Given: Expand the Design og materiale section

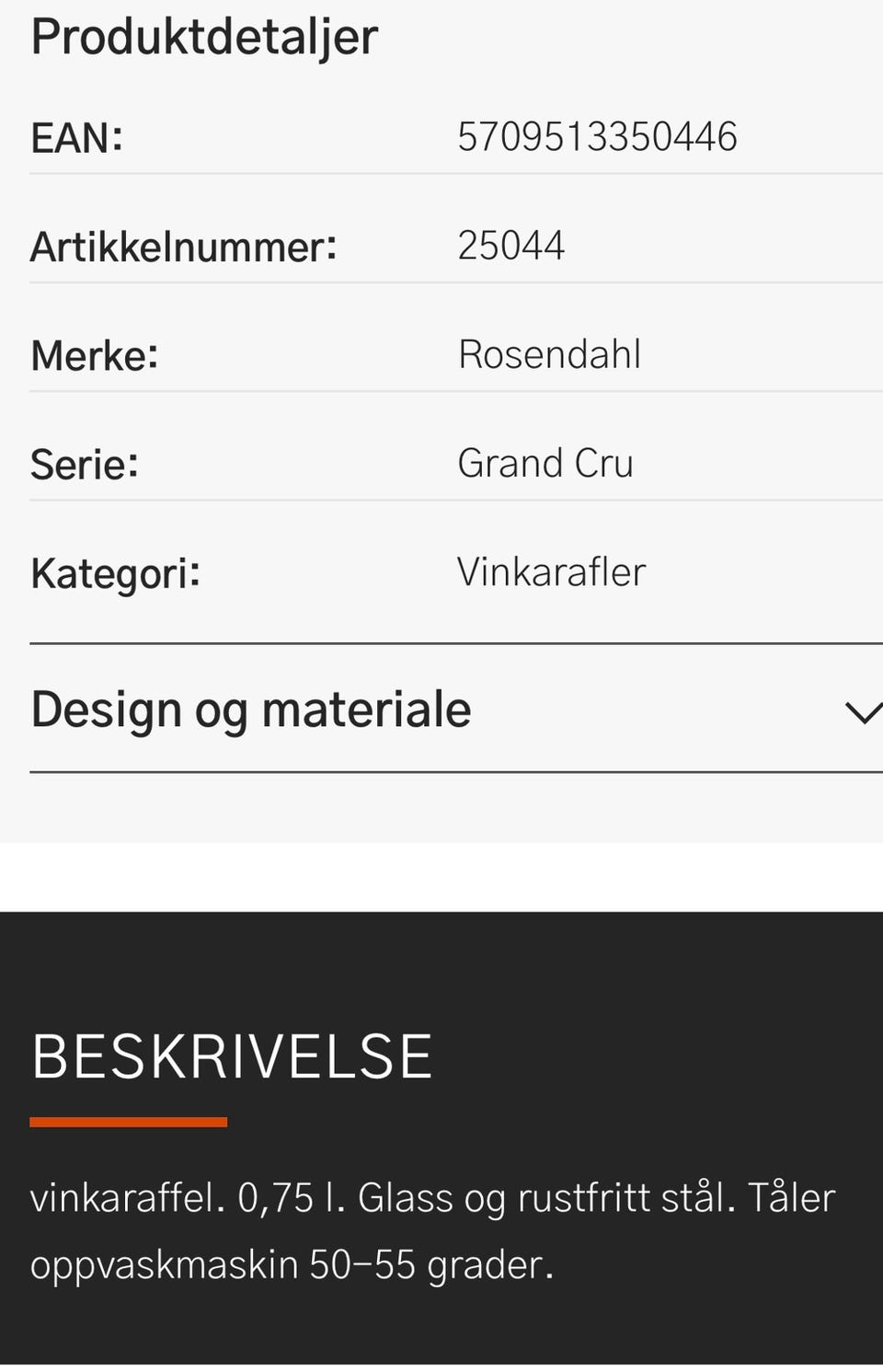Looking at the screenshot, I should (x=250, y=709).
